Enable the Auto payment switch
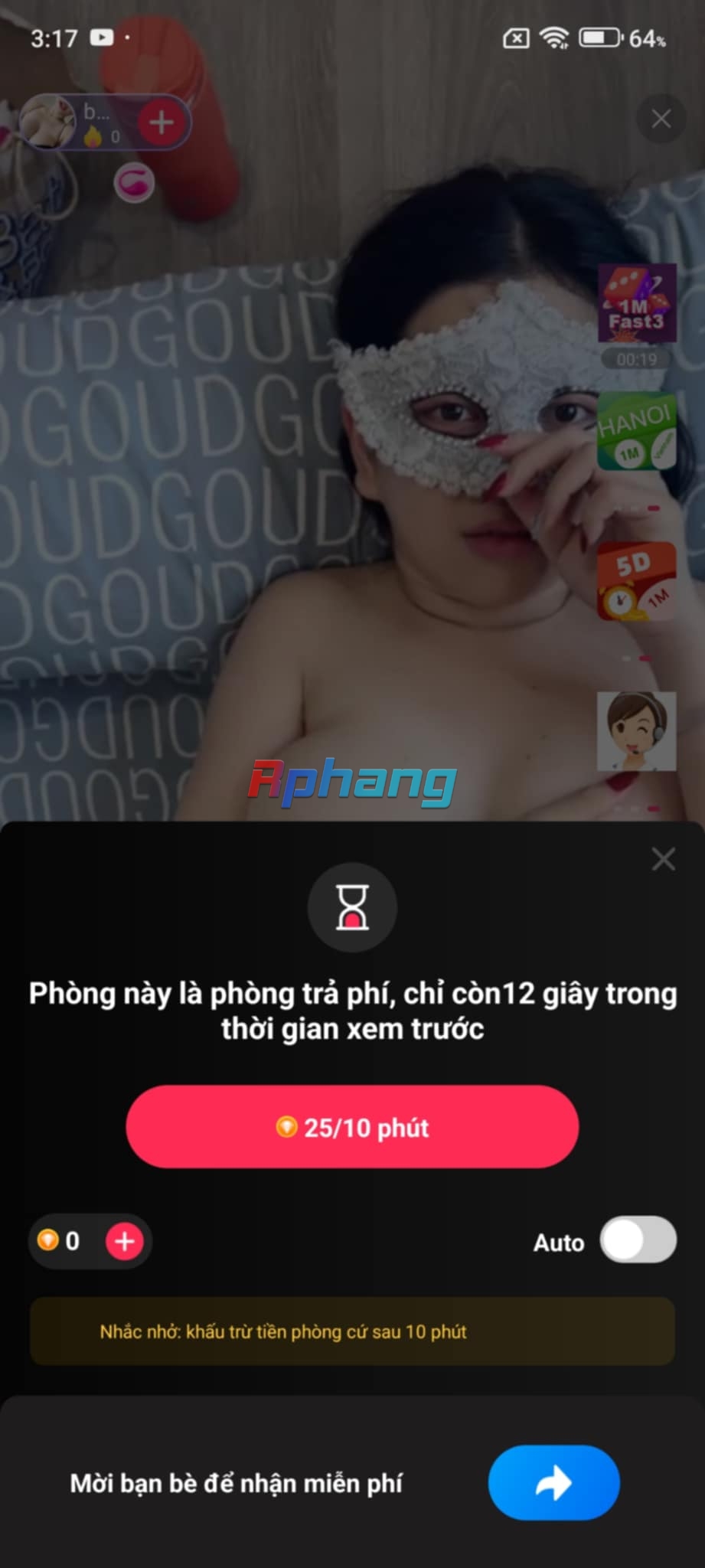The image size is (705, 1568). (638, 1240)
